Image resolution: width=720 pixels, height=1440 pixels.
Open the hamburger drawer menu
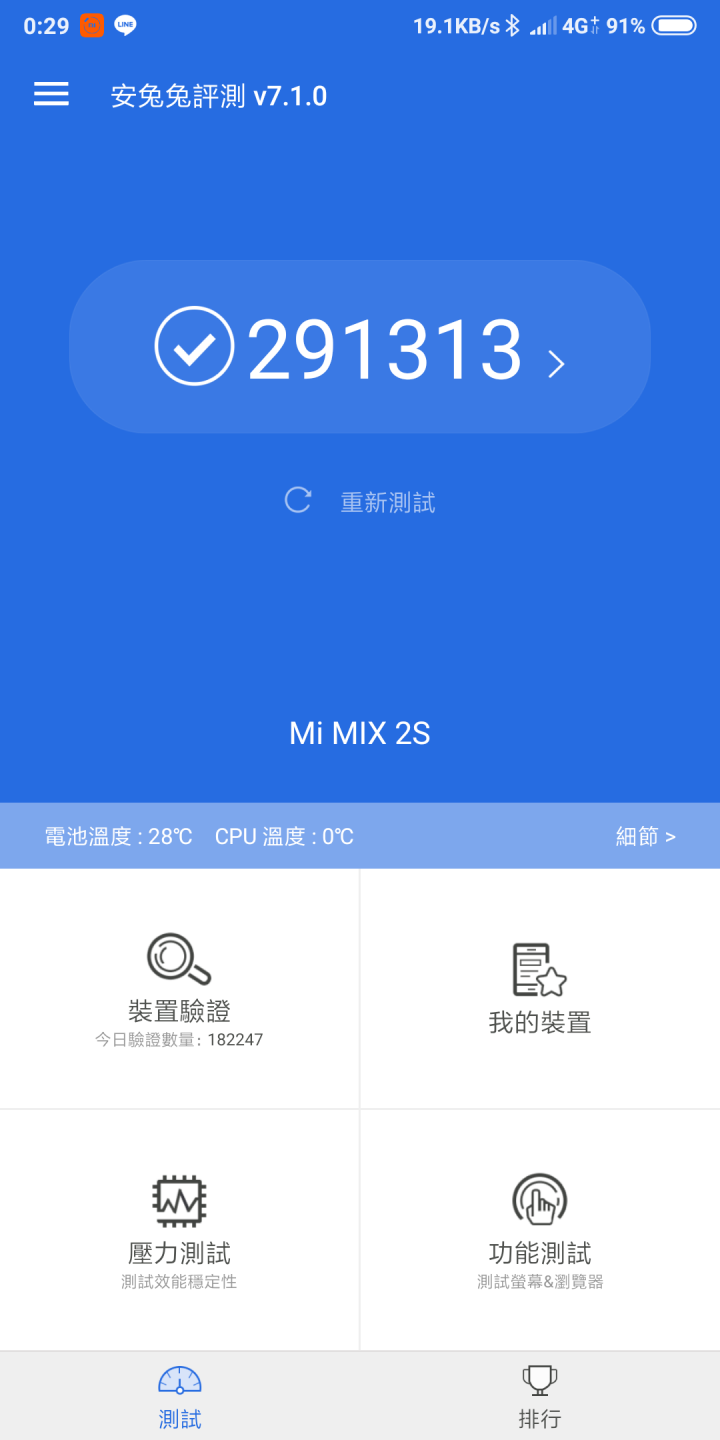click(x=51, y=95)
